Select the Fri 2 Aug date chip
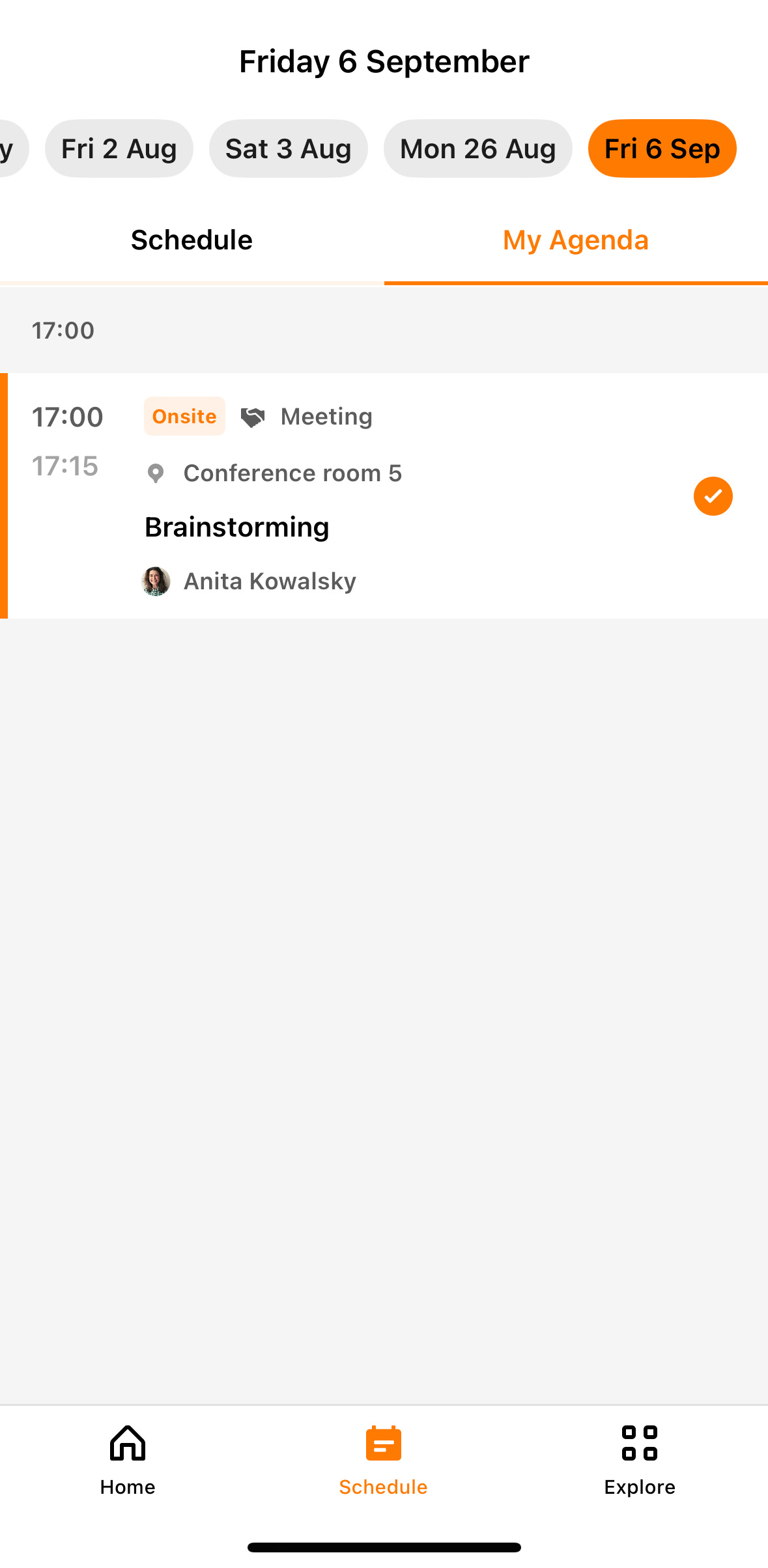This screenshot has width=768, height=1568. (119, 148)
